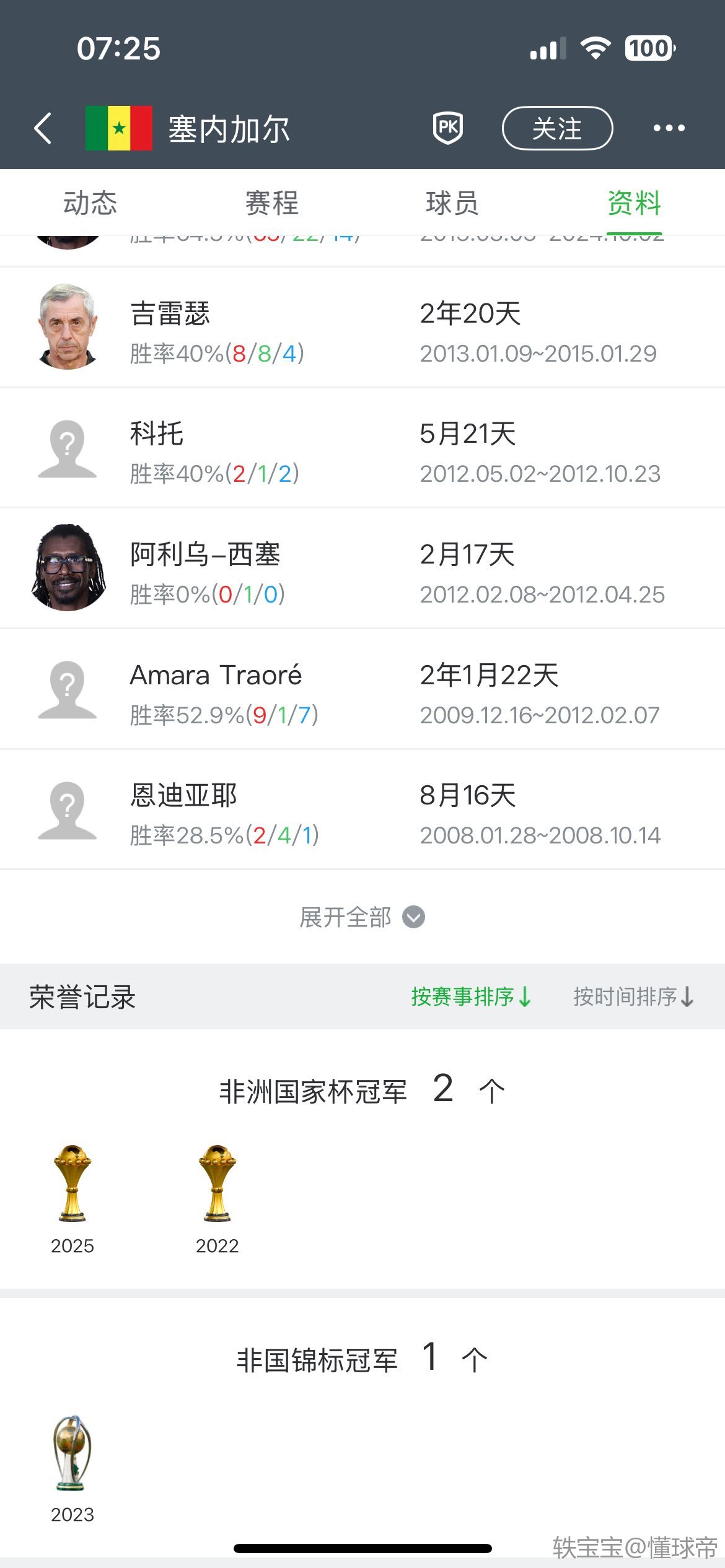Screen dimensions: 725x1568
Task: Open coach 恩迪亚耶's row
Action: click(x=362, y=810)
